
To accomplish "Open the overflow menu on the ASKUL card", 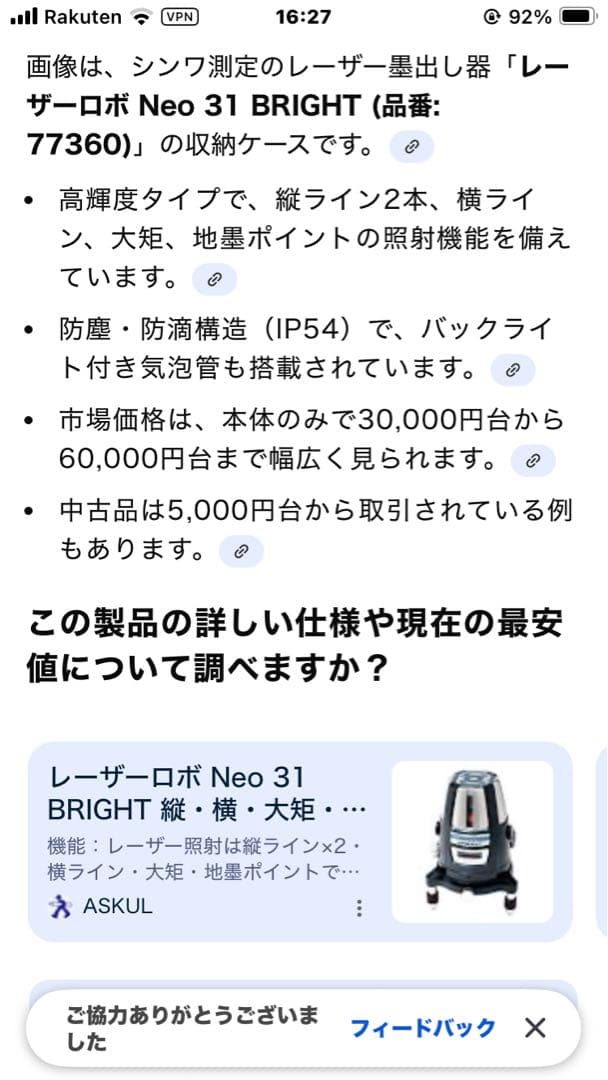I will coord(360,908).
